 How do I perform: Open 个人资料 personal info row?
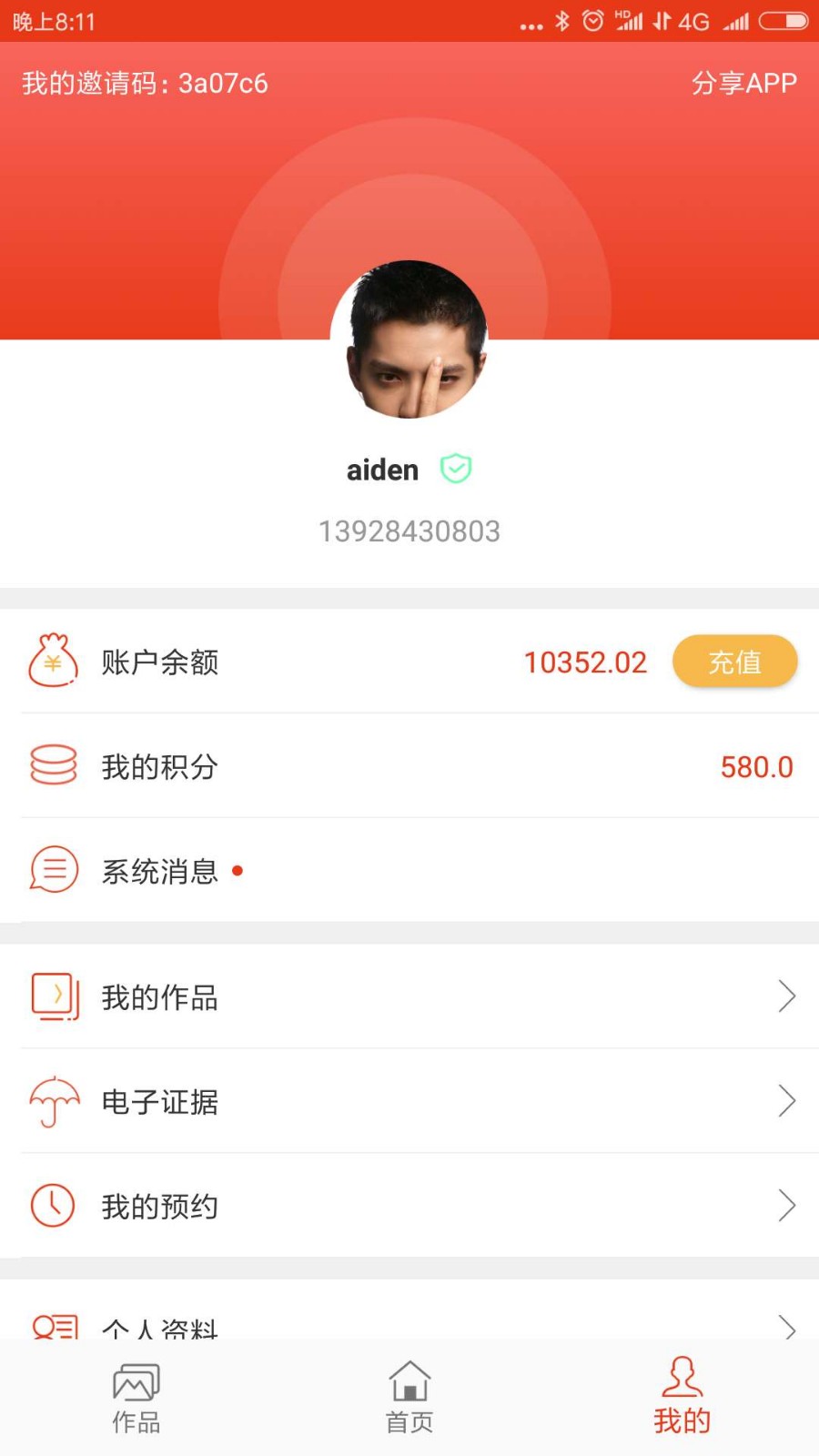(409, 1324)
